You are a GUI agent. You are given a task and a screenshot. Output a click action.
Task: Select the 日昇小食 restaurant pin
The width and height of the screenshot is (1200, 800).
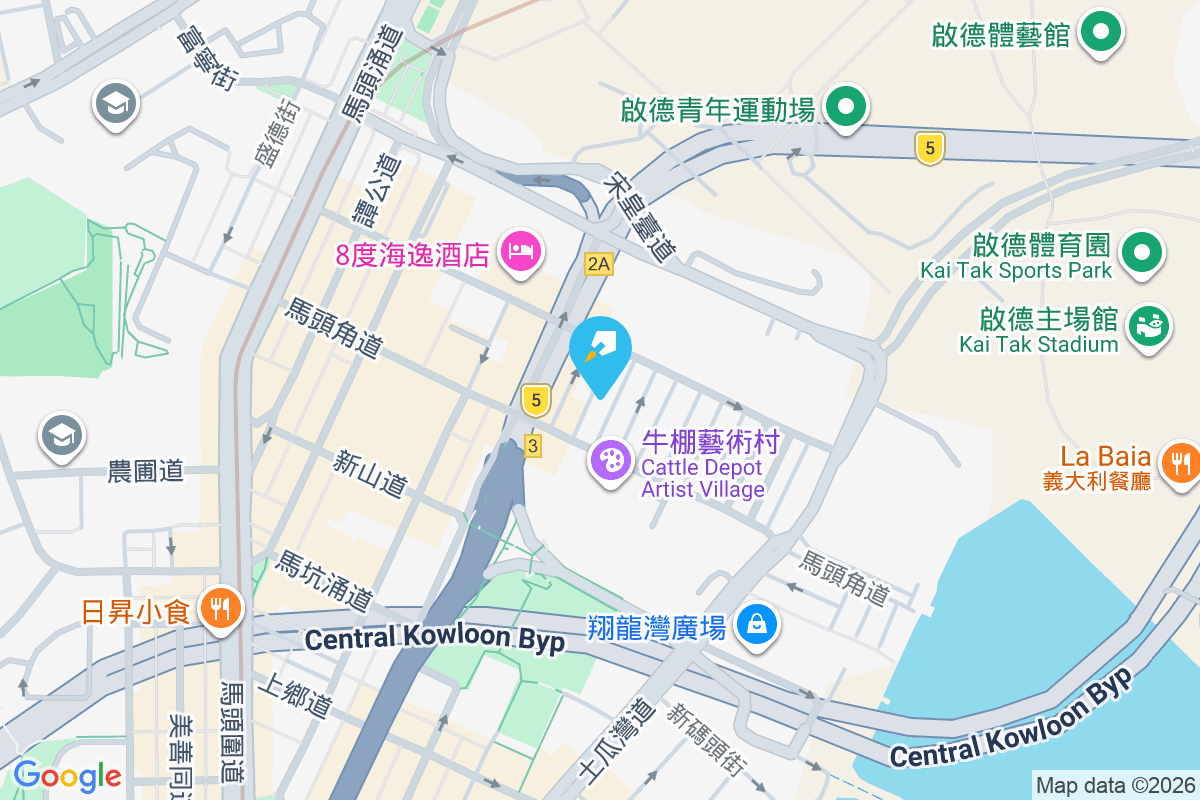(218, 606)
